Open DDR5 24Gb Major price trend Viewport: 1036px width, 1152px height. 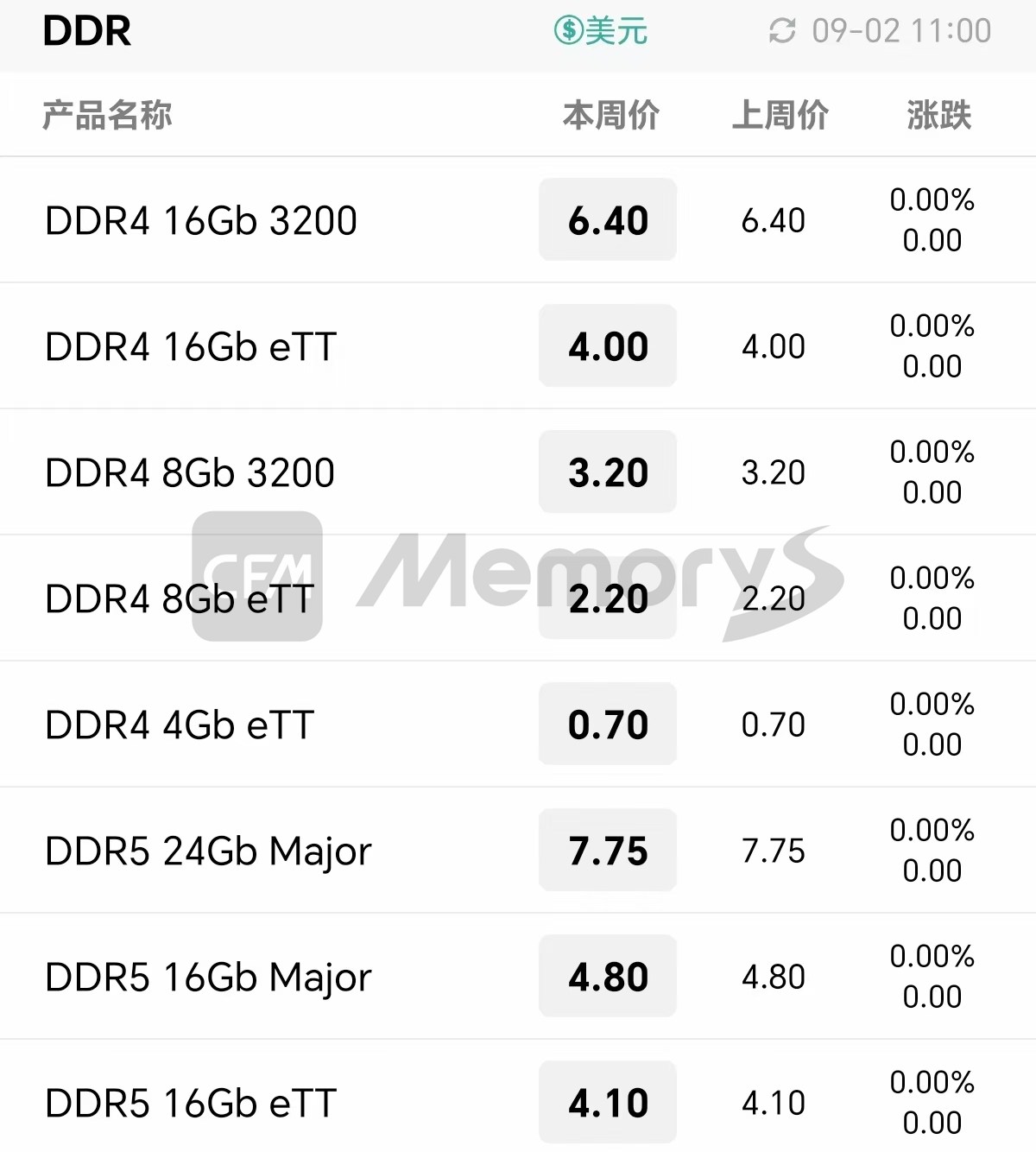click(208, 851)
